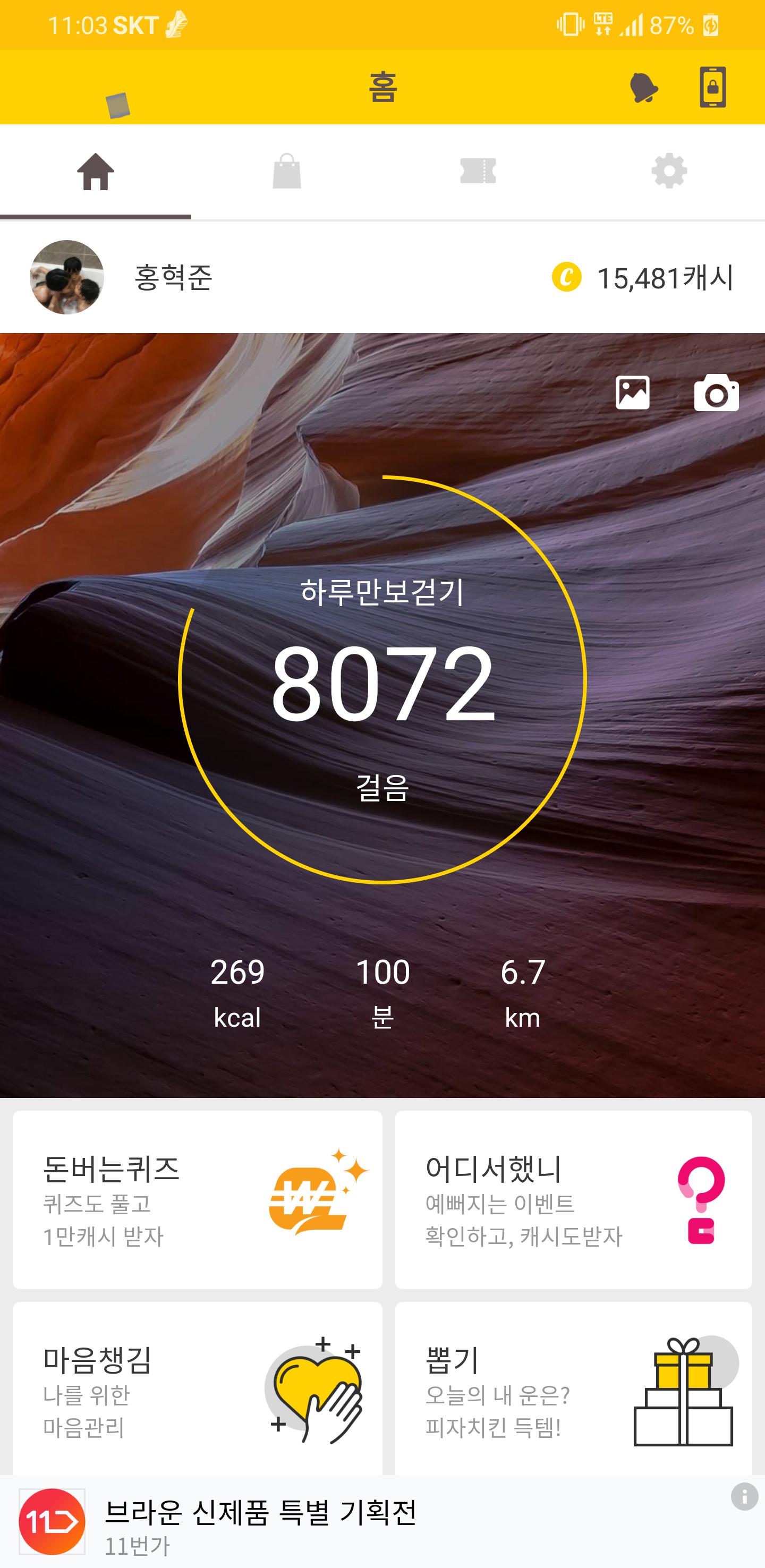
Task: Tap the 홍혁준 profile picture
Action: pyautogui.click(x=67, y=277)
